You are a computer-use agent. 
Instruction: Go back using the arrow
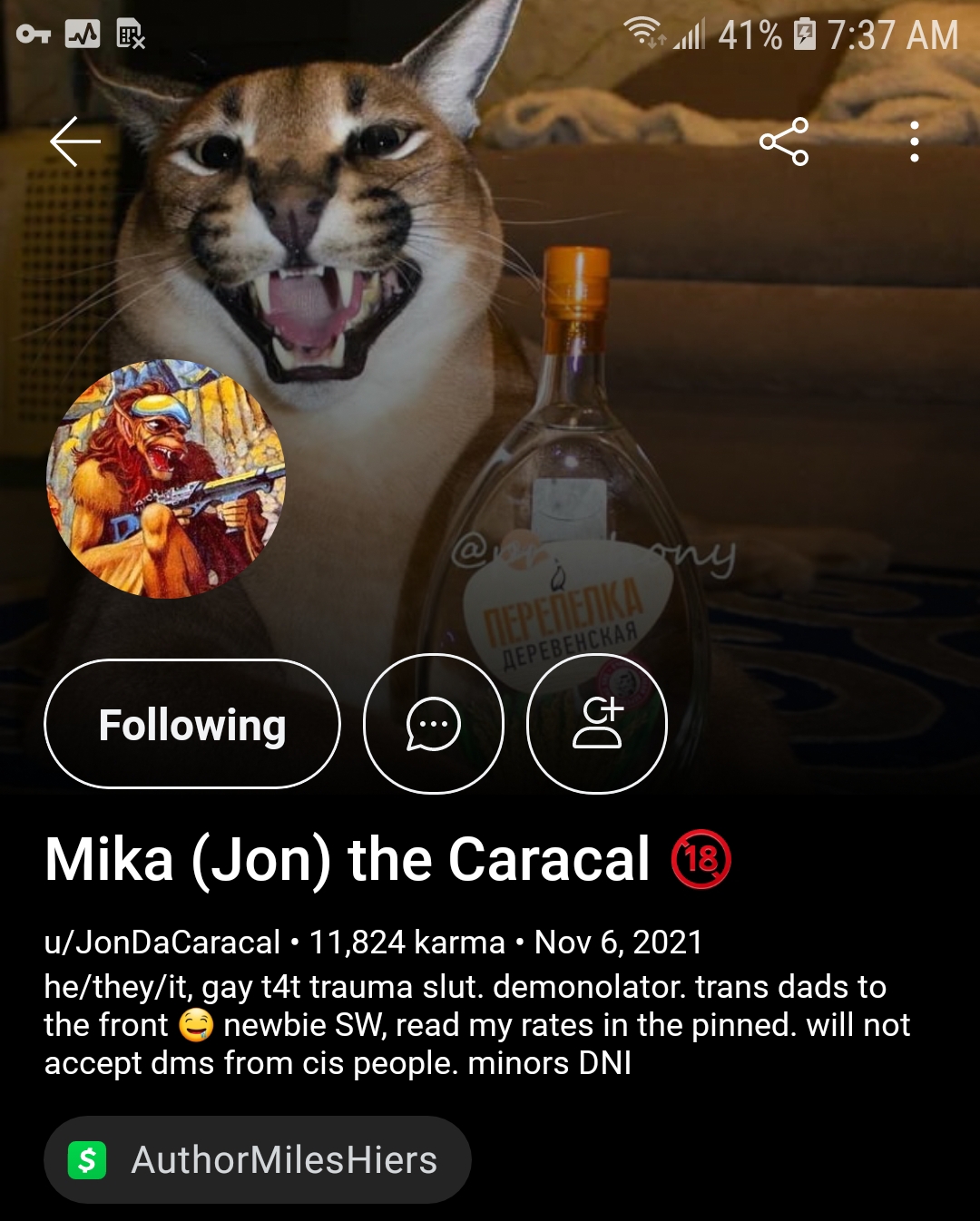coord(74,142)
